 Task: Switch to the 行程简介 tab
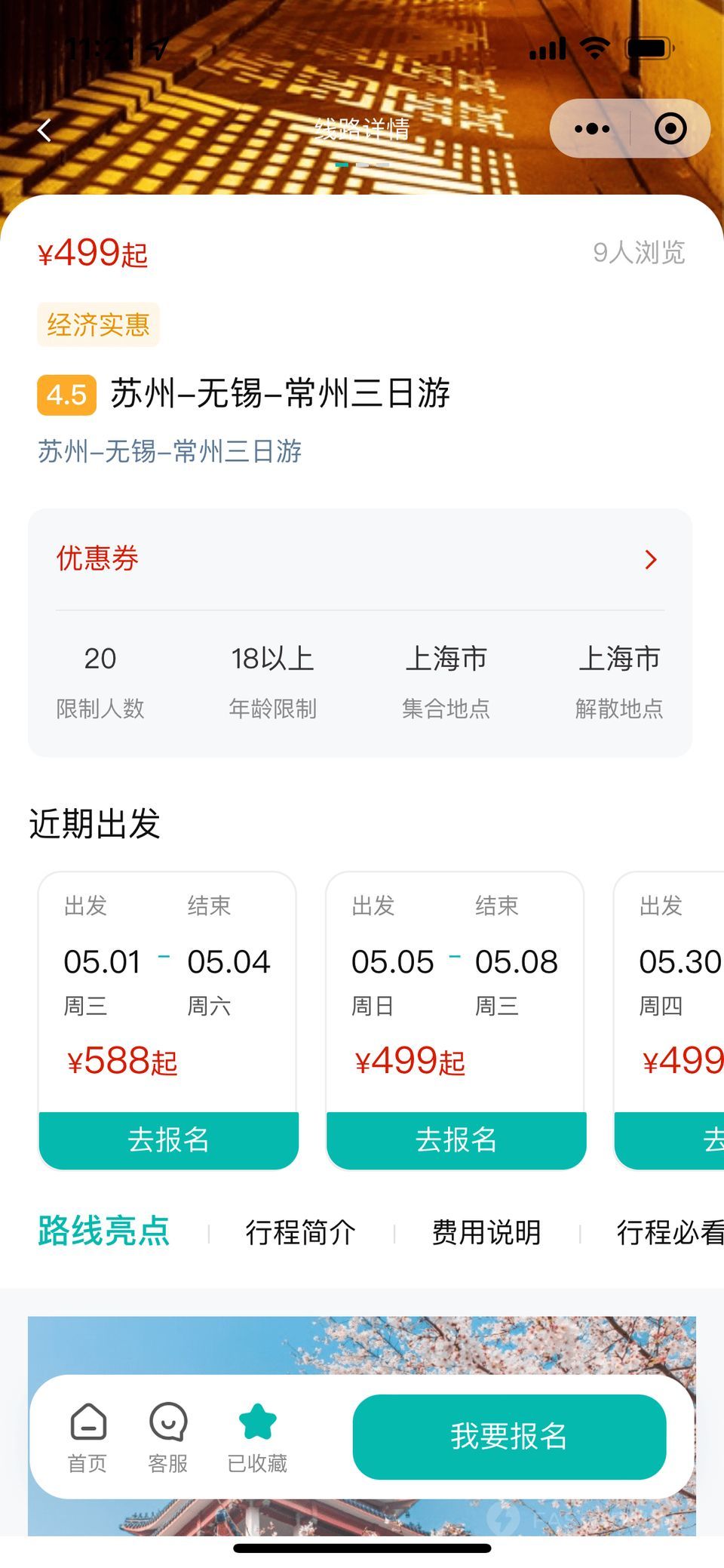pyautogui.click(x=300, y=1232)
